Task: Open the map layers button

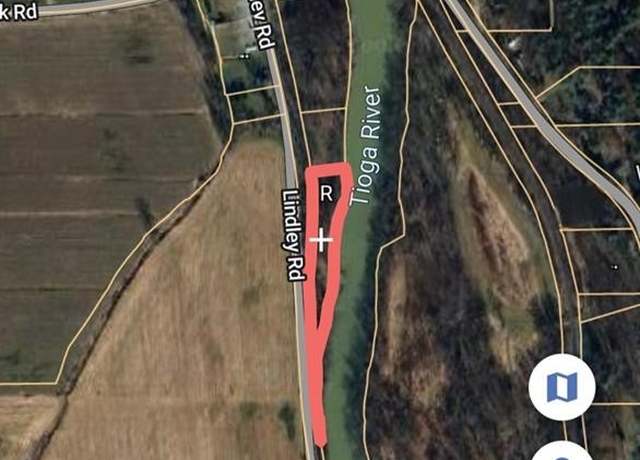Action: (x=562, y=386)
